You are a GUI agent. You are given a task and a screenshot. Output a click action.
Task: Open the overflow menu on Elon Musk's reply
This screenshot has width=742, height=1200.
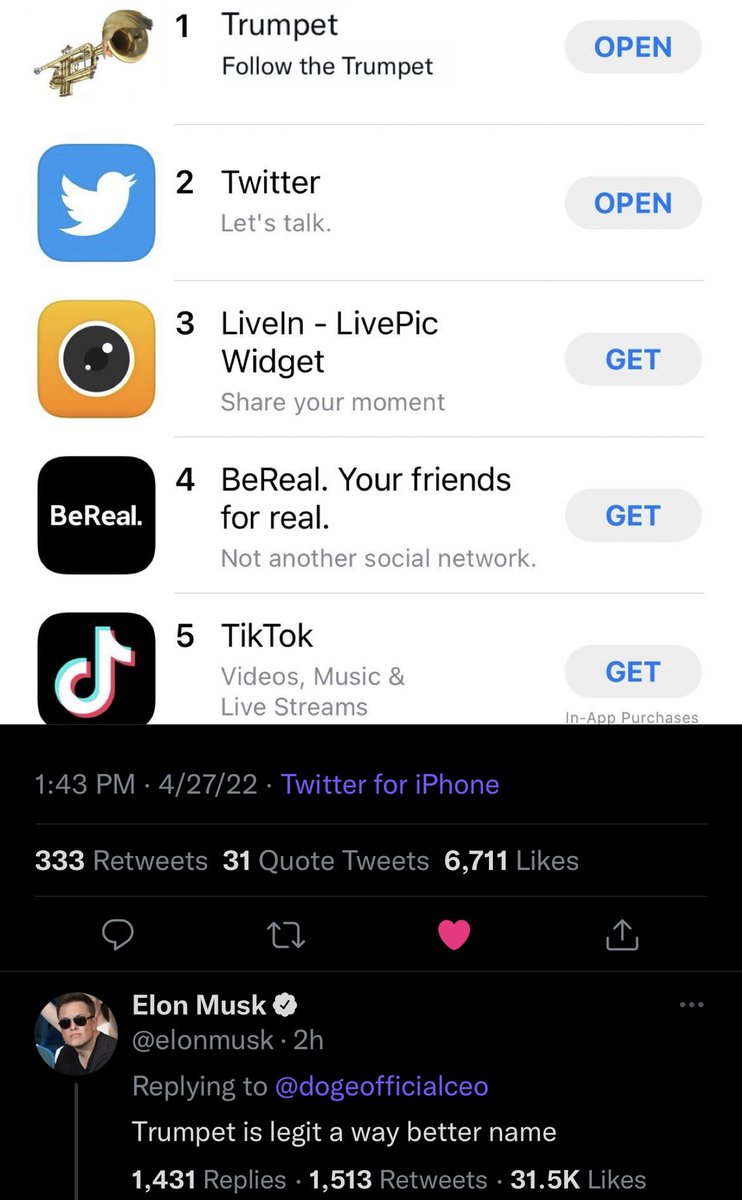pos(691,1005)
